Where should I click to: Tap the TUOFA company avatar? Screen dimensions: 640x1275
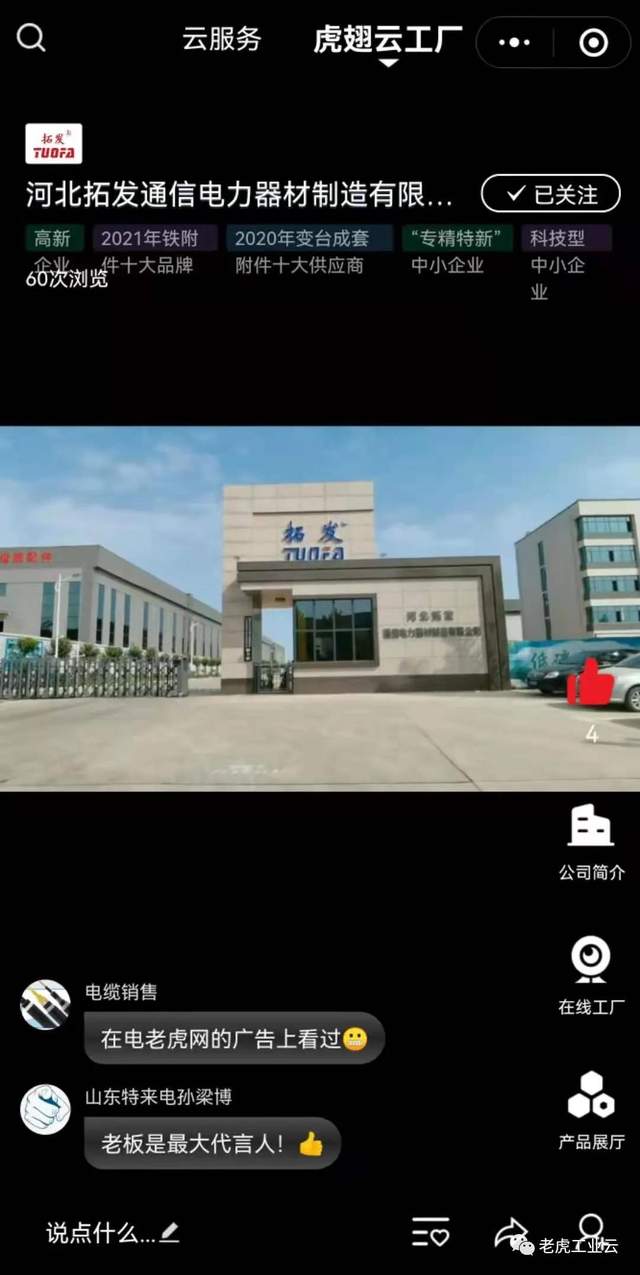[53, 144]
